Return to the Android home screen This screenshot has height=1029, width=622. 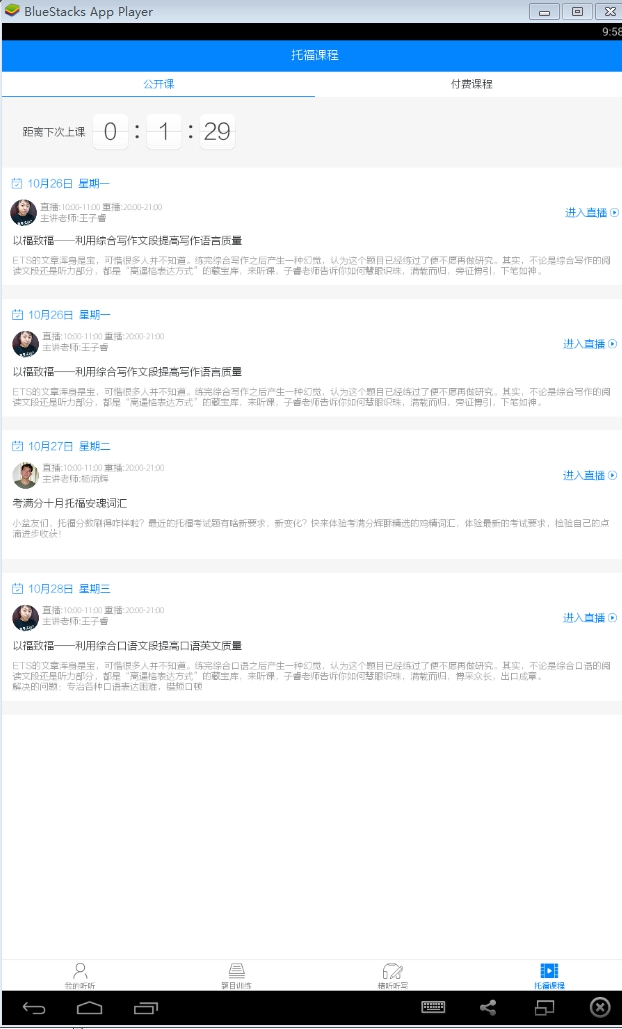coord(90,1007)
